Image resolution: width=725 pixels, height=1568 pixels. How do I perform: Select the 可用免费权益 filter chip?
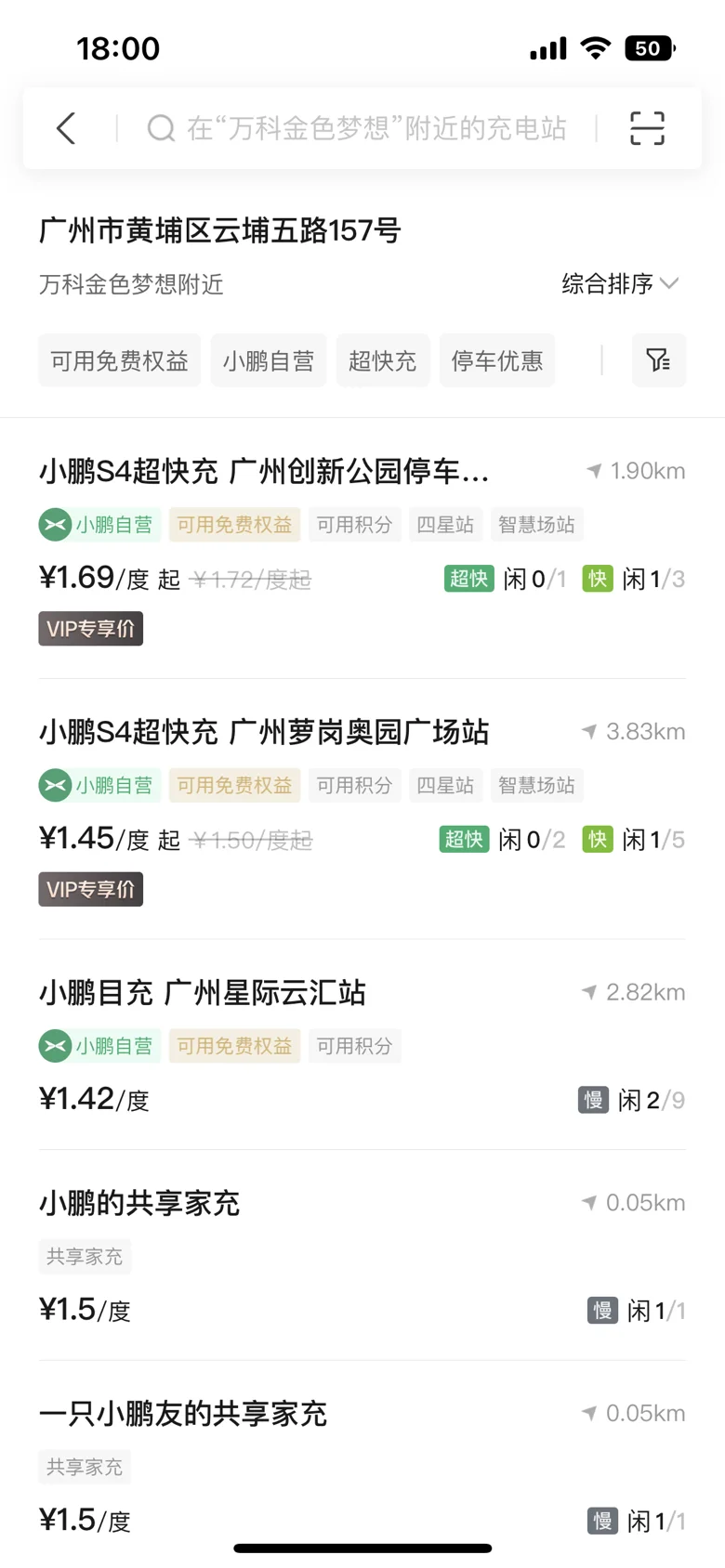pyautogui.click(x=119, y=360)
